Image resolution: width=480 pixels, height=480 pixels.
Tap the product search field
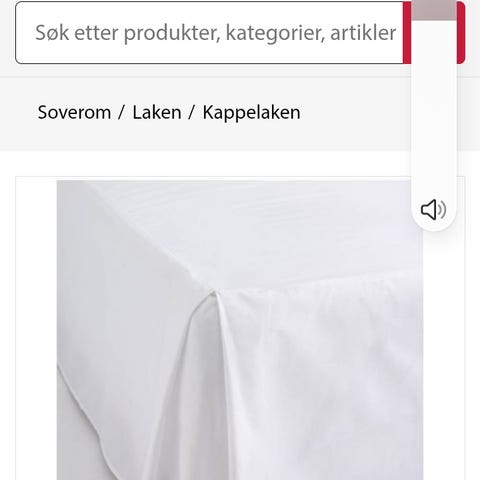click(209, 33)
